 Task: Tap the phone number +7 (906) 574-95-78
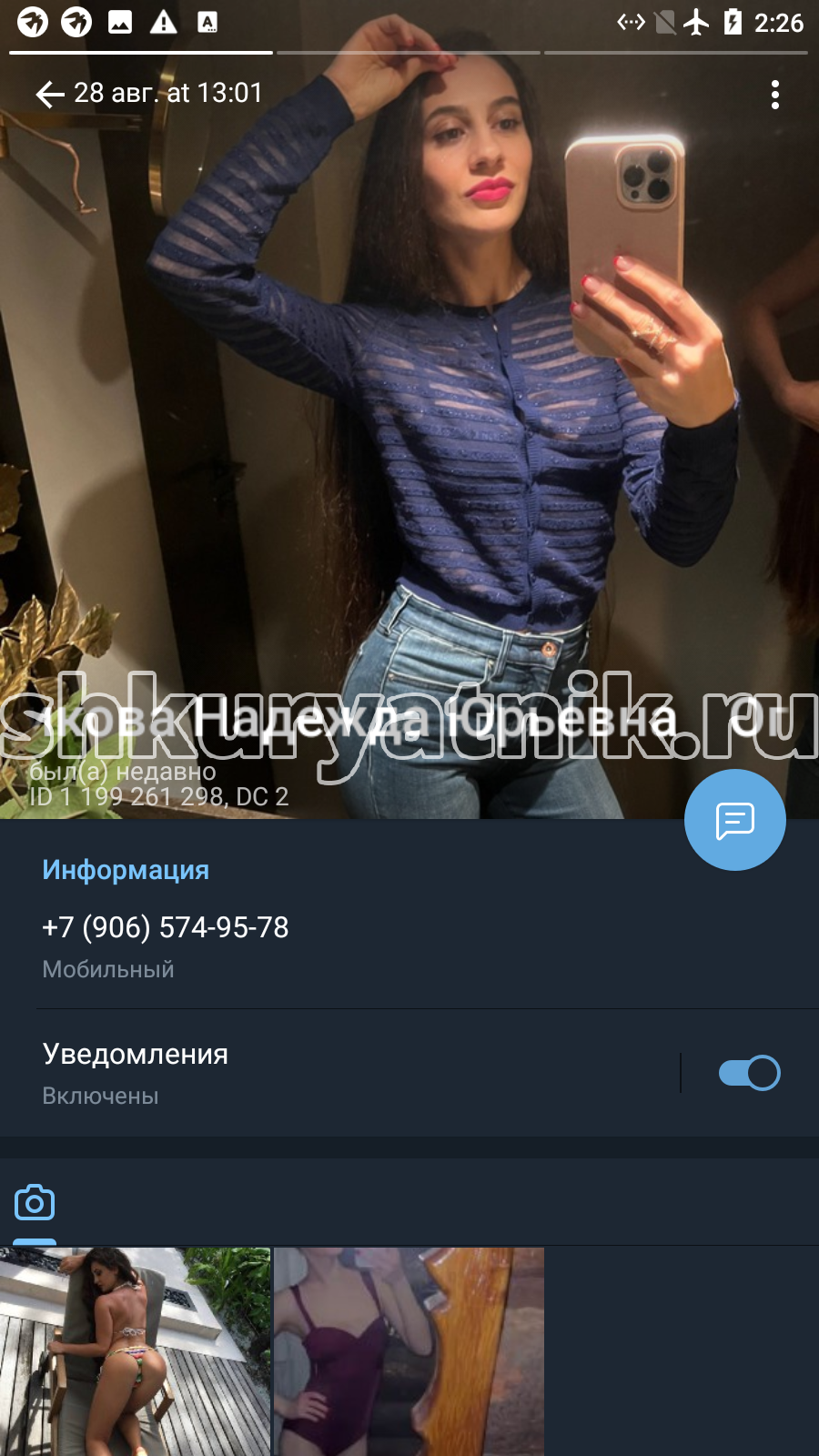tap(166, 927)
